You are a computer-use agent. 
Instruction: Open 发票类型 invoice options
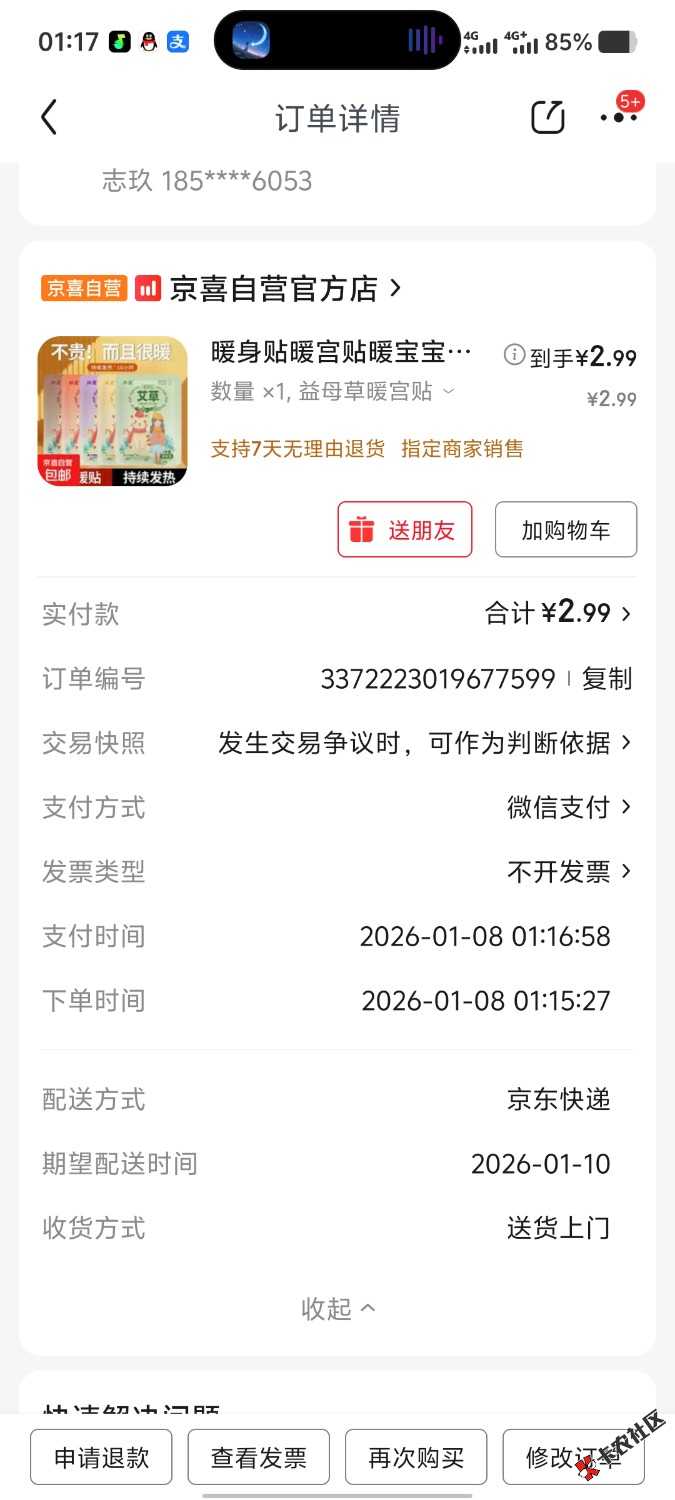click(x=568, y=872)
